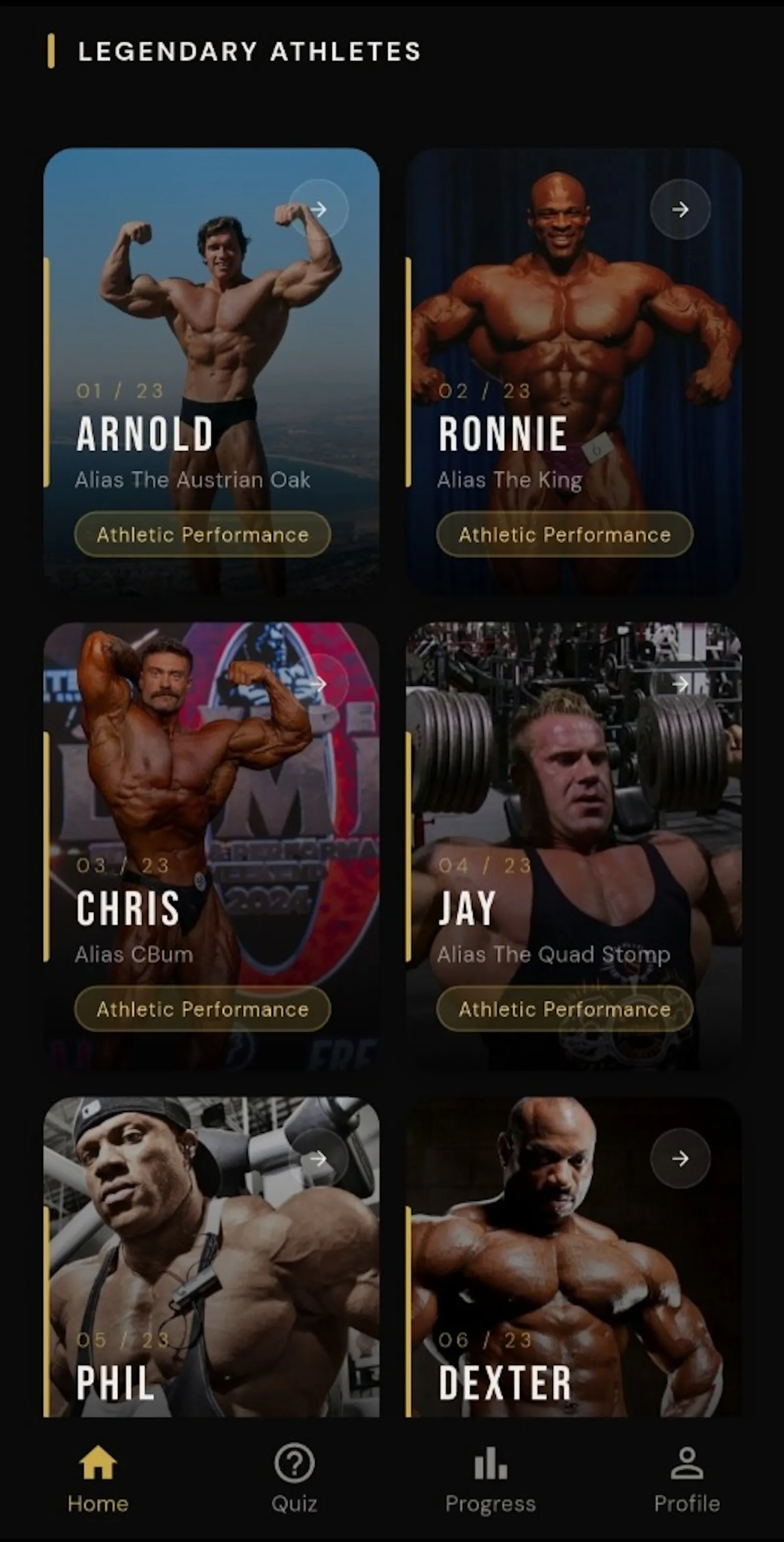The width and height of the screenshot is (784, 1542).
Task: Select Arnold's Athletic Performance chip
Action: pos(202,534)
